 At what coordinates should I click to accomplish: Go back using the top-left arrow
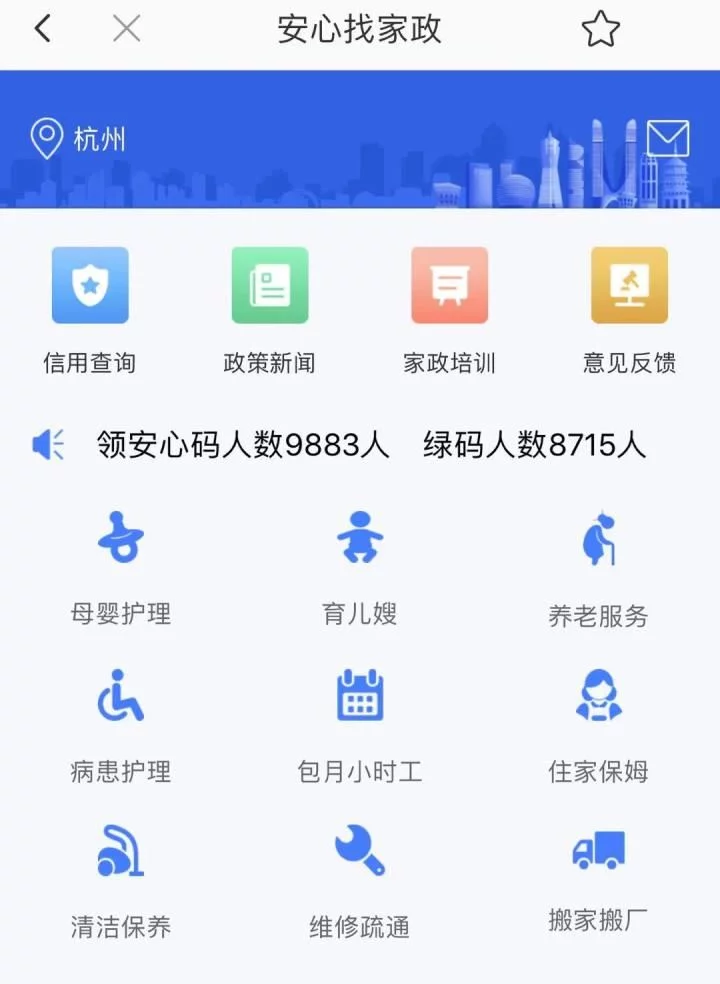[x=42, y=30]
